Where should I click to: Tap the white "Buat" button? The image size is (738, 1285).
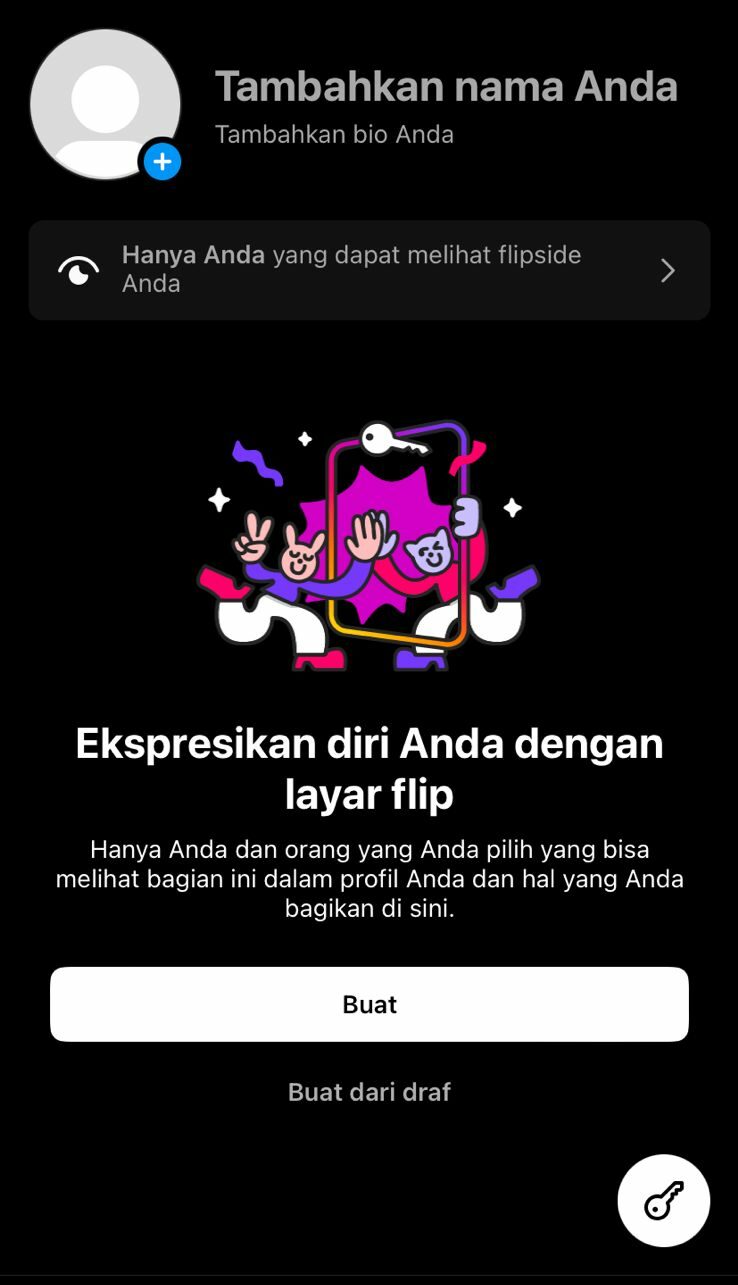click(x=369, y=1004)
